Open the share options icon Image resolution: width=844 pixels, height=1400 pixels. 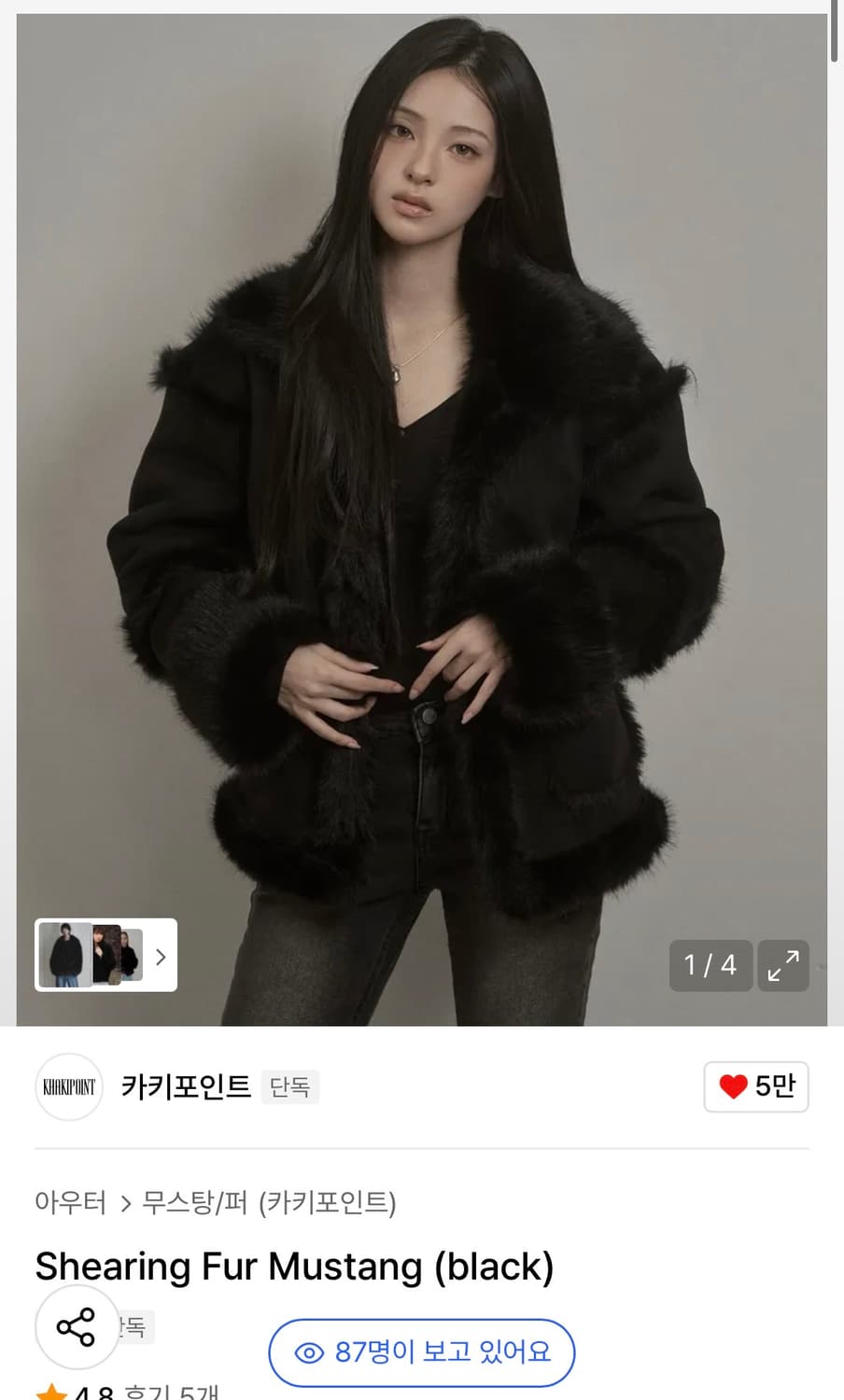click(x=77, y=1326)
